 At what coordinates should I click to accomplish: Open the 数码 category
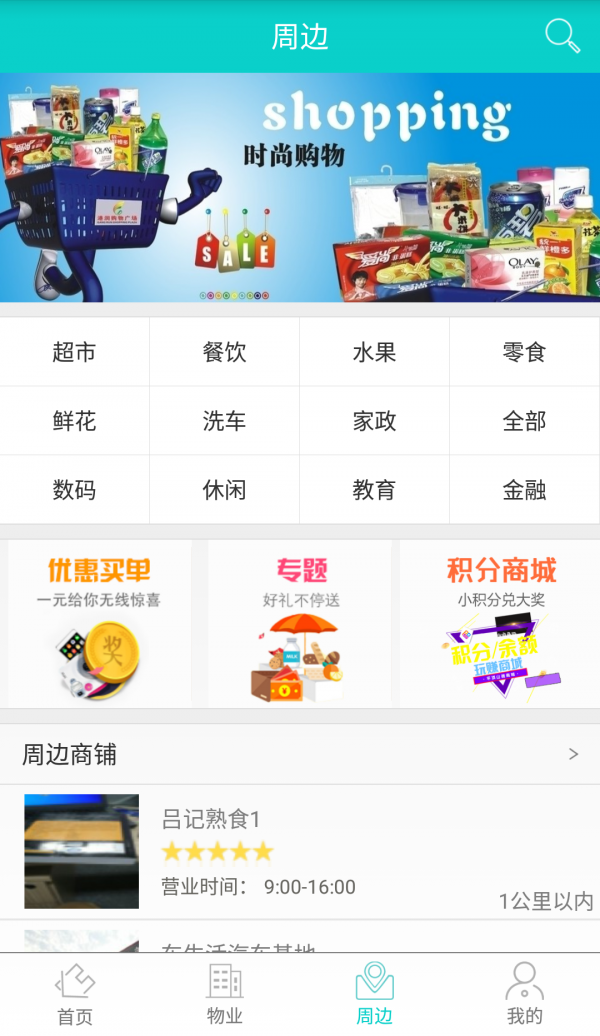[x=74, y=490]
